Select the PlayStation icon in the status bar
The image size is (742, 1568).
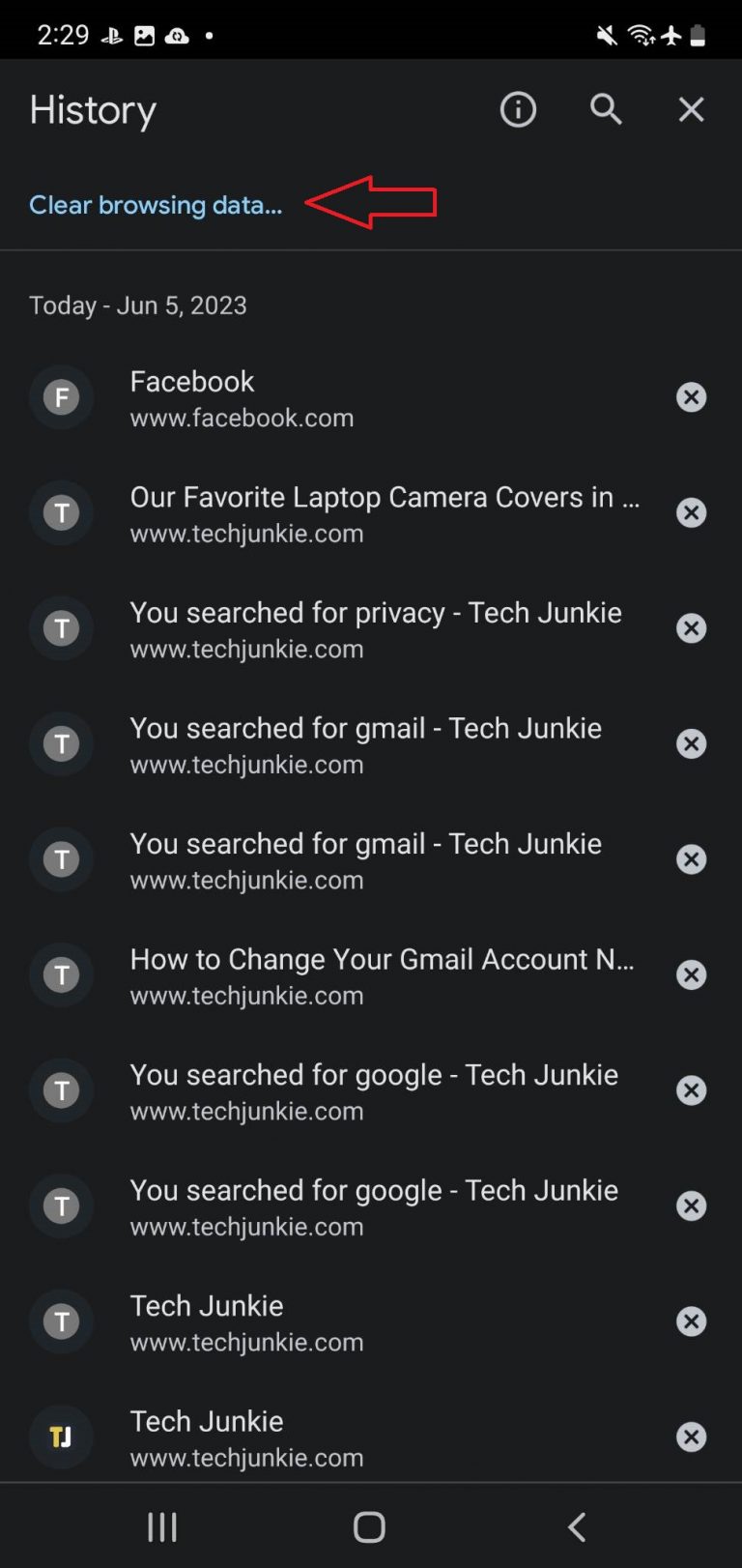[x=112, y=36]
